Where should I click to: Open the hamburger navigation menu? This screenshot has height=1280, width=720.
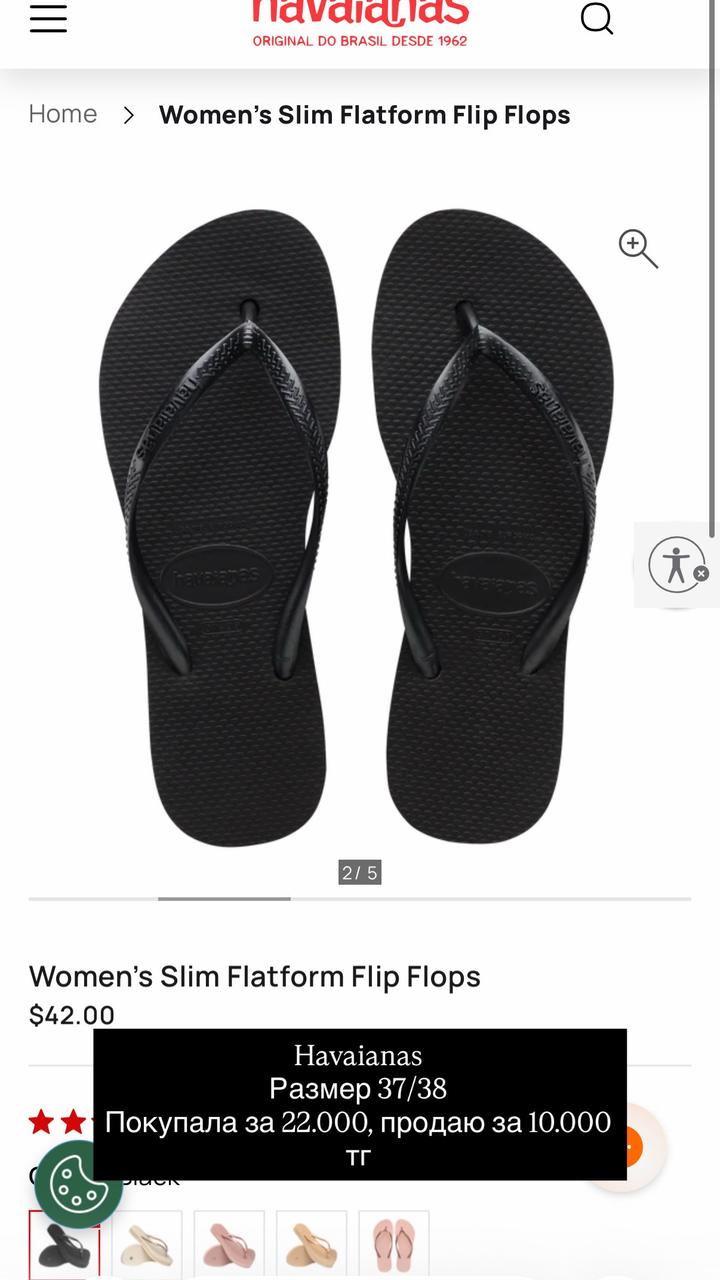[x=49, y=18]
